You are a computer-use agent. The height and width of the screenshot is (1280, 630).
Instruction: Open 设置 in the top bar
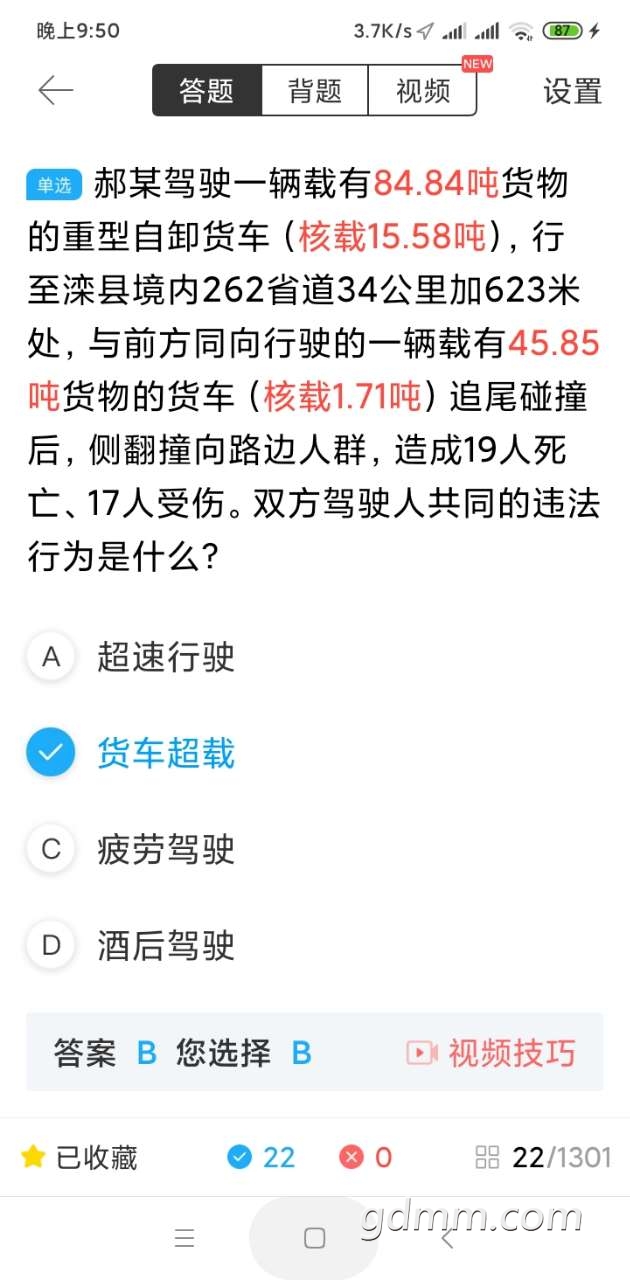(x=572, y=91)
